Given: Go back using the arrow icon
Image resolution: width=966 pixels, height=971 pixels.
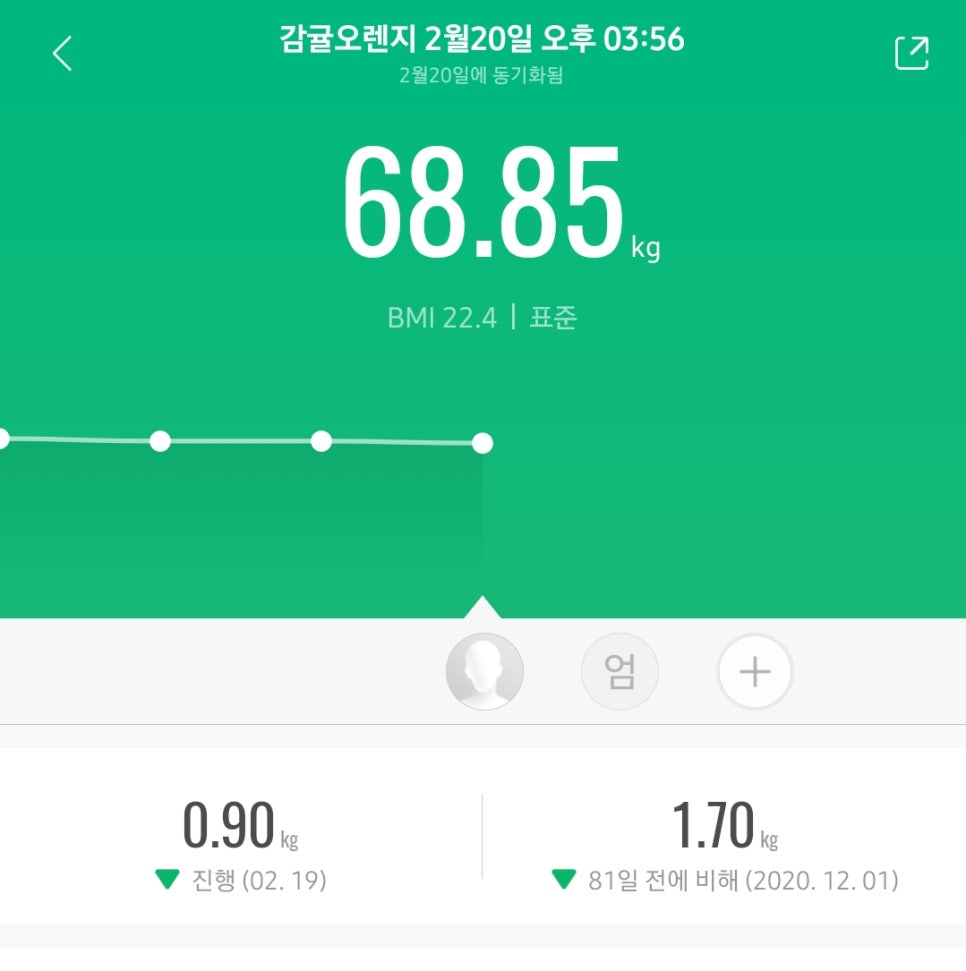Looking at the screenshot, I should (63, 53).
